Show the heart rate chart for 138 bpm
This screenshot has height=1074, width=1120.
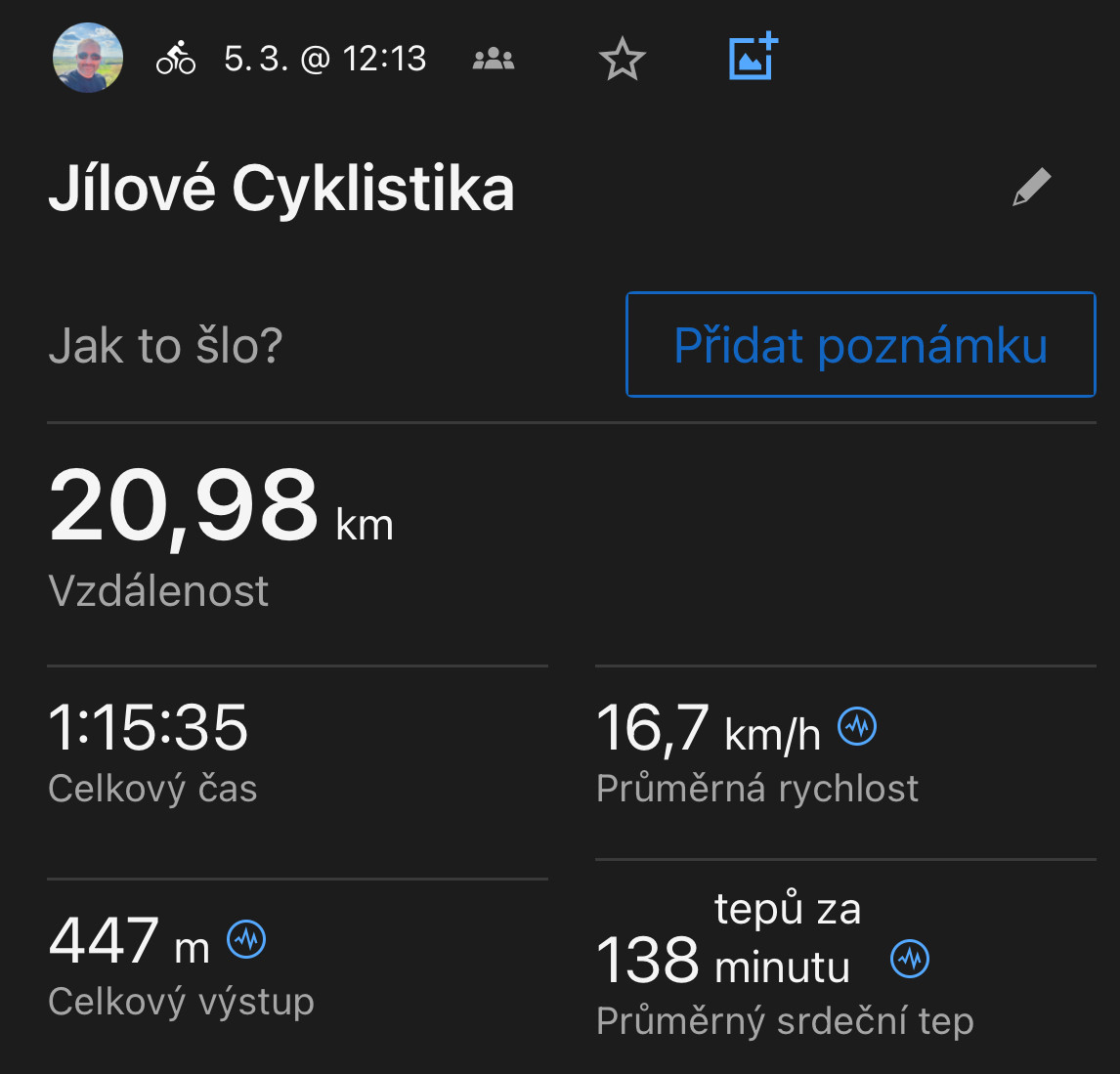tap(910, 959)
